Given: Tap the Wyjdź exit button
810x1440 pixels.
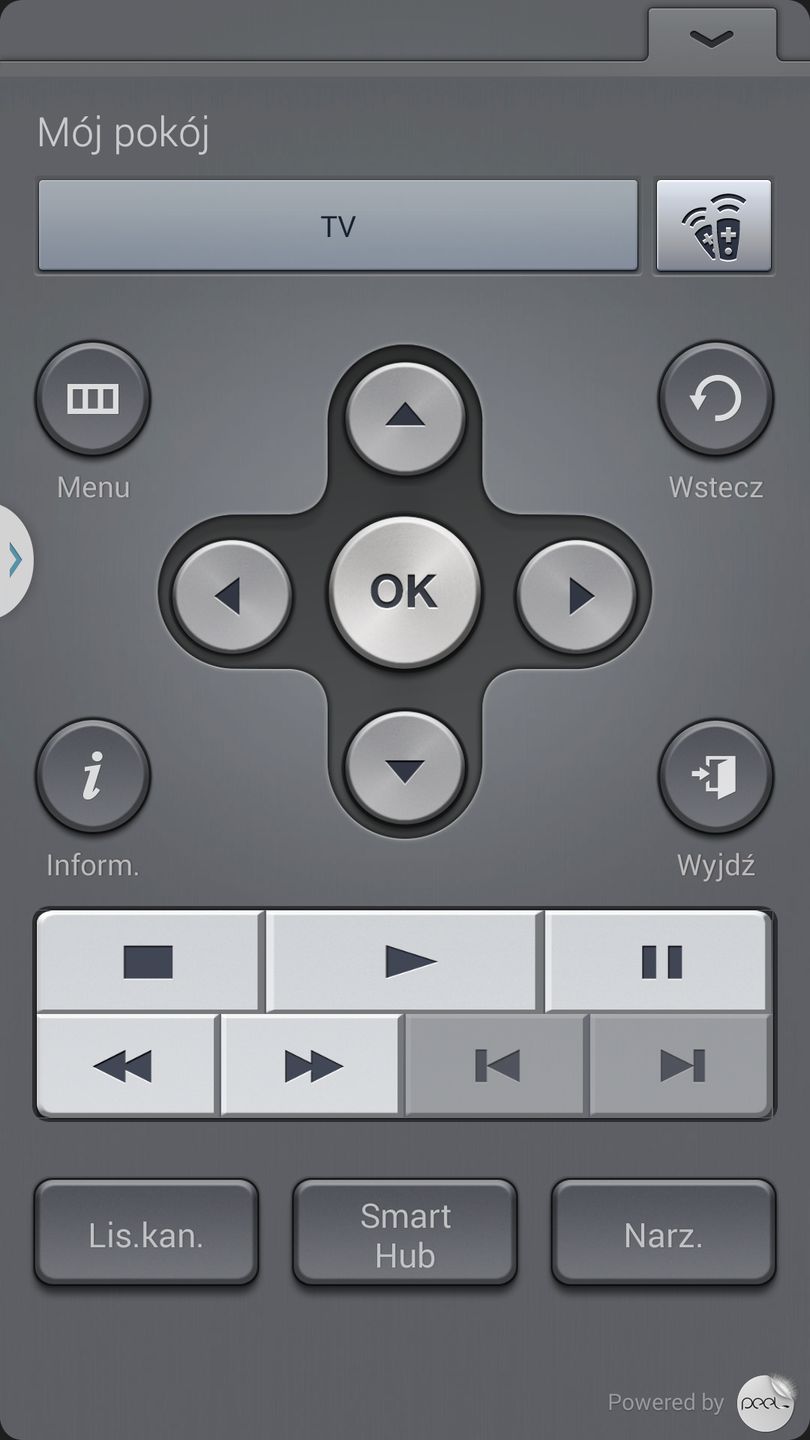Looking at the screenshot, I should pos(715,776).
